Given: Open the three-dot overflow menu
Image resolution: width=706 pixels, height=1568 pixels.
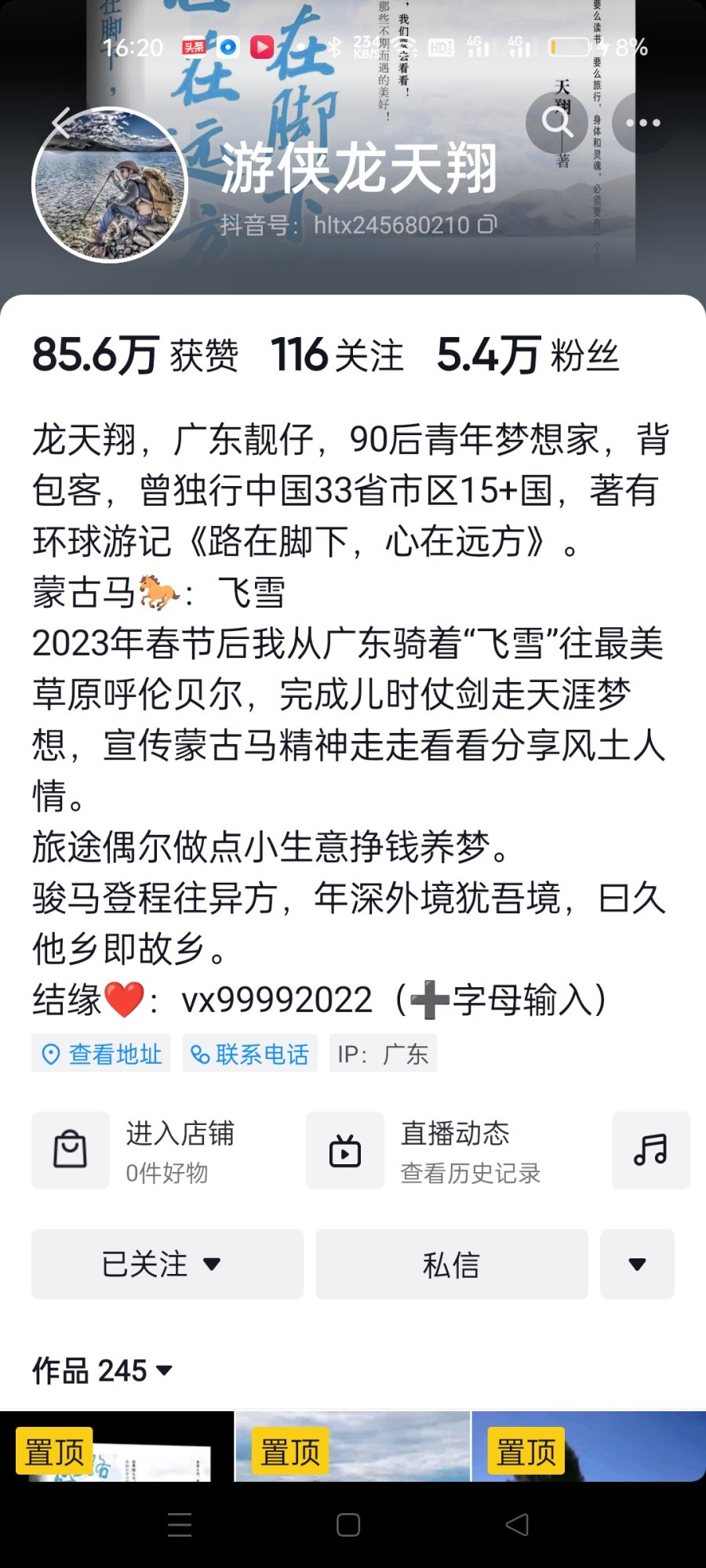Looking at the screenshot, I should pyautogui.click(x=643, y=122).
